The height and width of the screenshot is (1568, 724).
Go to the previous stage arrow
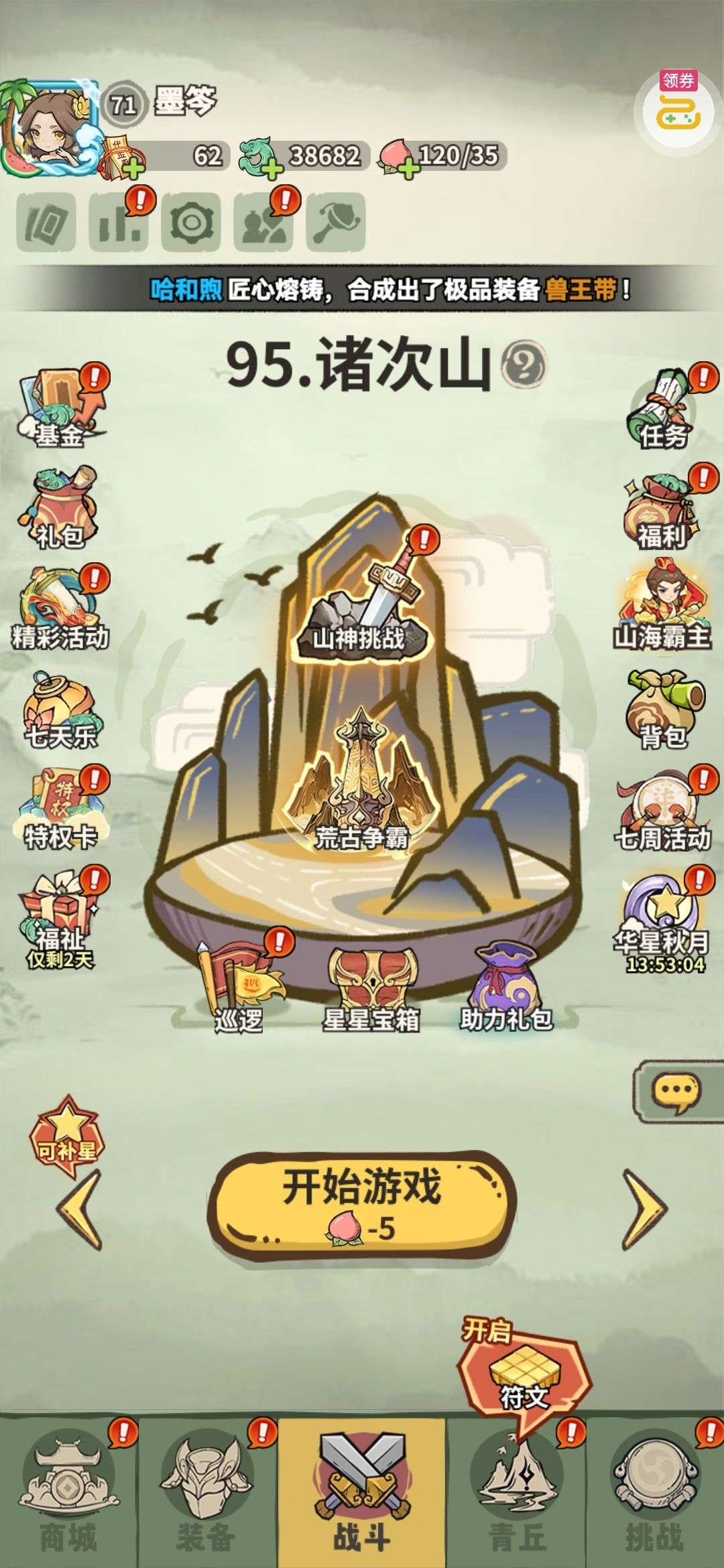coord(80,1210)
